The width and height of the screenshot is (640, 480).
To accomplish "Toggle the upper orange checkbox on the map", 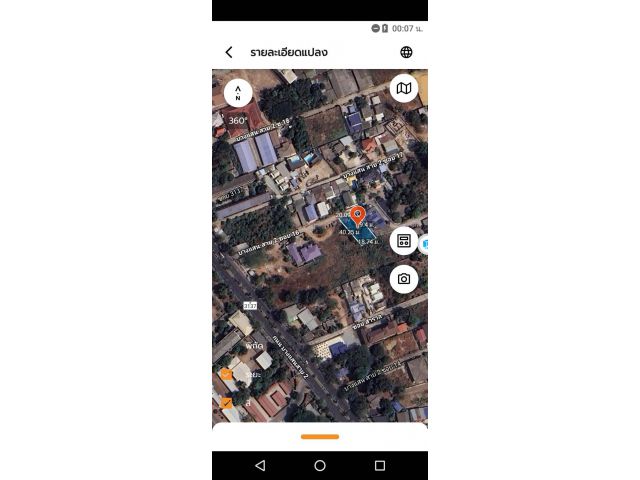I will coord(226,375).
